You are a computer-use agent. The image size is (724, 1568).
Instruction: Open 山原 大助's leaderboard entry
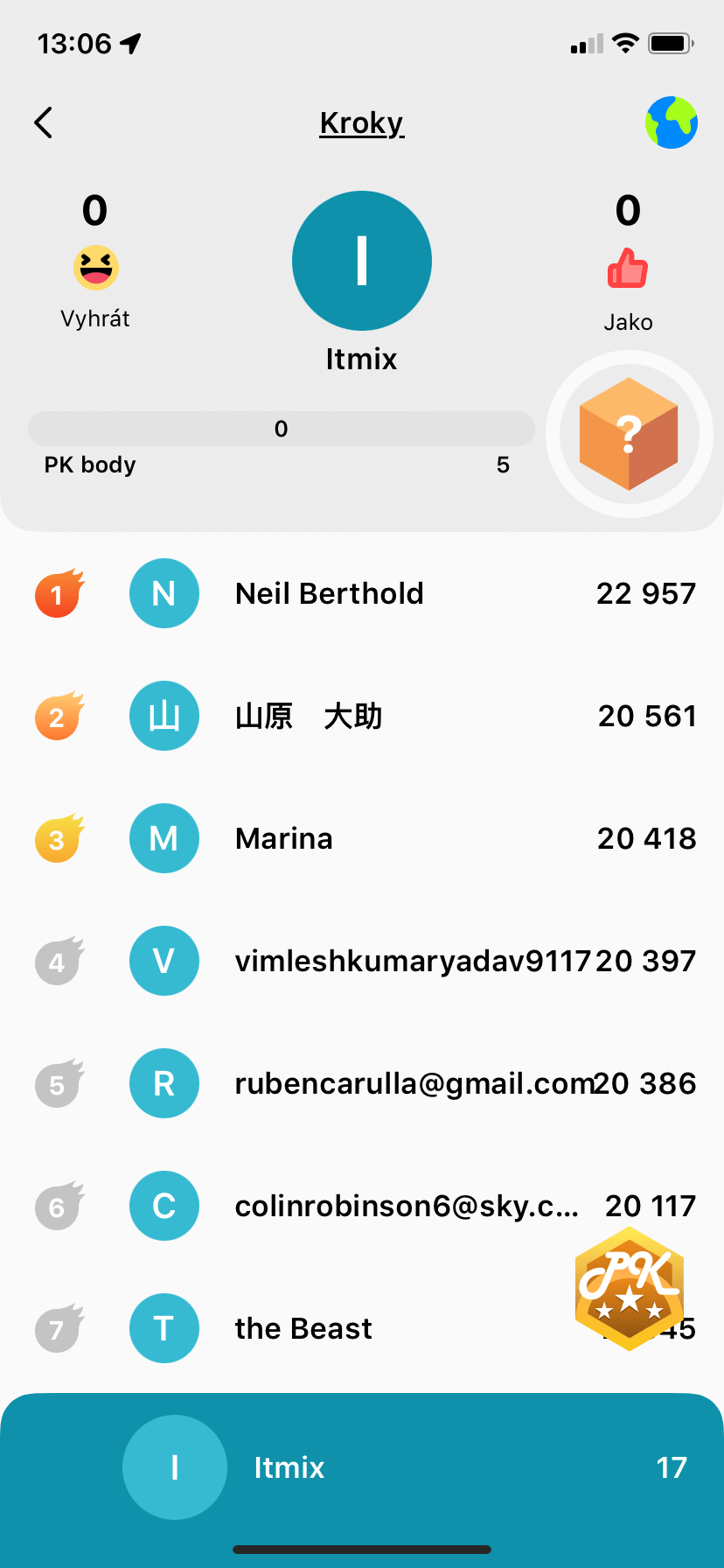pos(362,716)
